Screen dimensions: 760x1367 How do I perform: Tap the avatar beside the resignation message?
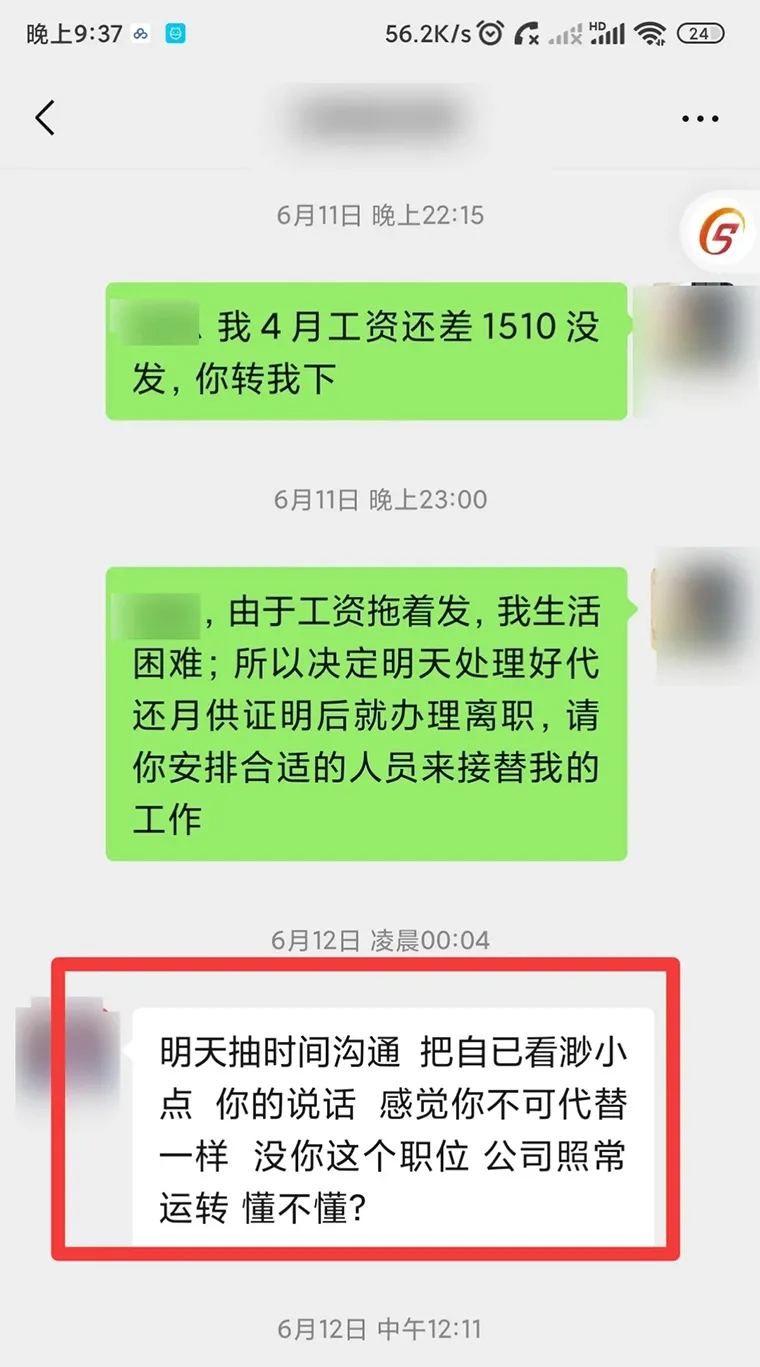coord(706,616)
